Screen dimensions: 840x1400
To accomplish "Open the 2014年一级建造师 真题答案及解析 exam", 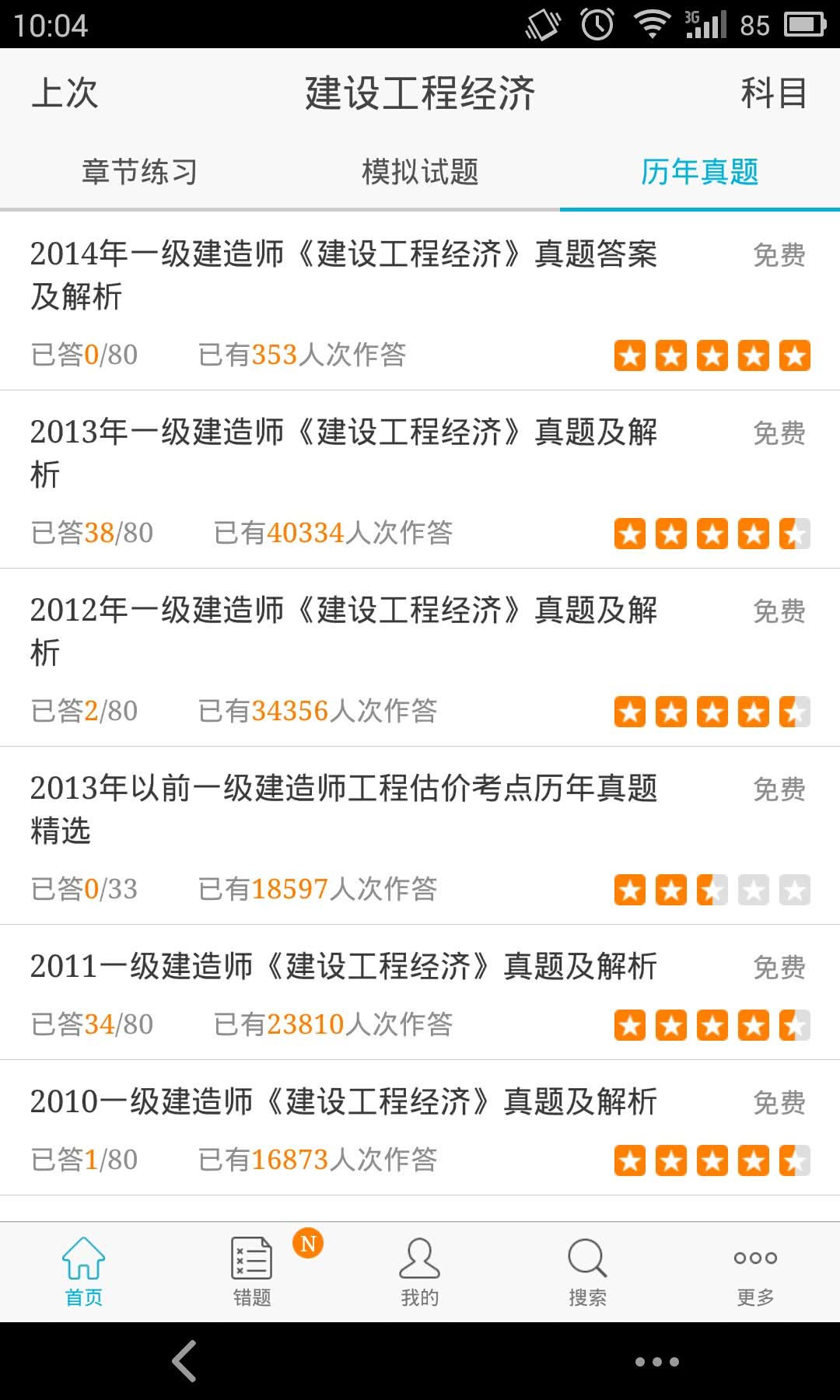I will pyautogui.click(x=344, y=275).
